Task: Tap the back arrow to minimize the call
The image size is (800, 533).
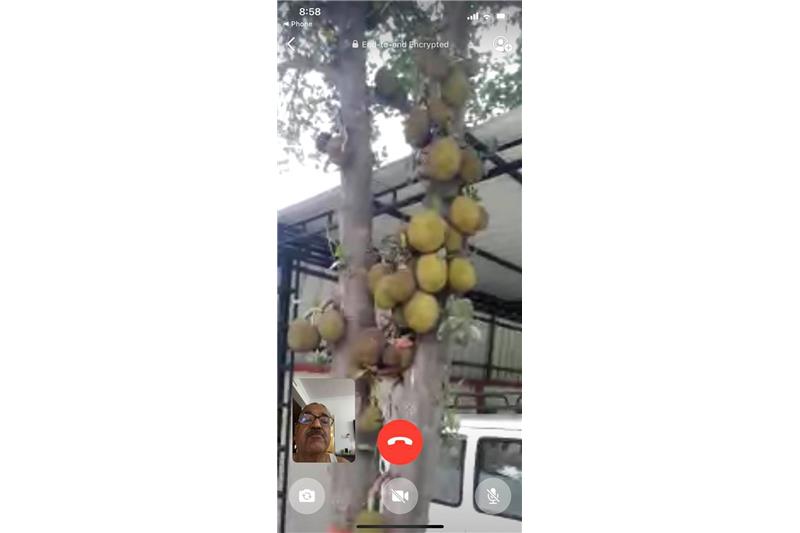Action: tap(291, 45)
